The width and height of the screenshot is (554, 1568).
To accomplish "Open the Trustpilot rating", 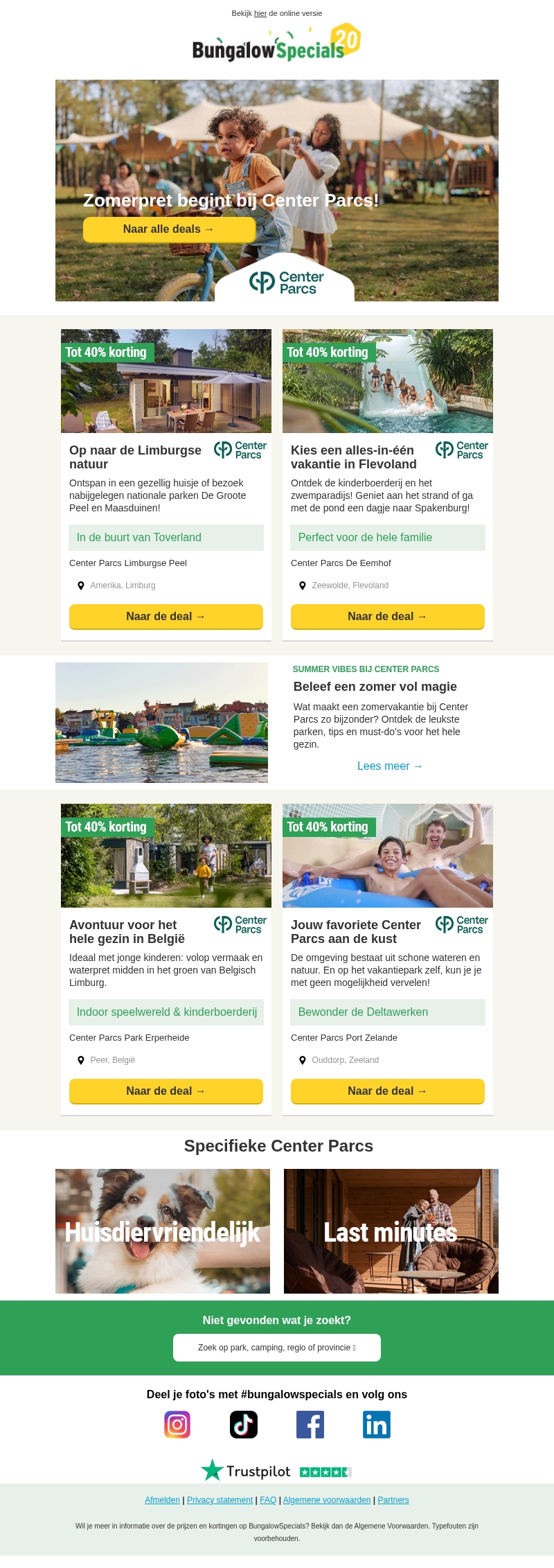I will [277, 1471].
